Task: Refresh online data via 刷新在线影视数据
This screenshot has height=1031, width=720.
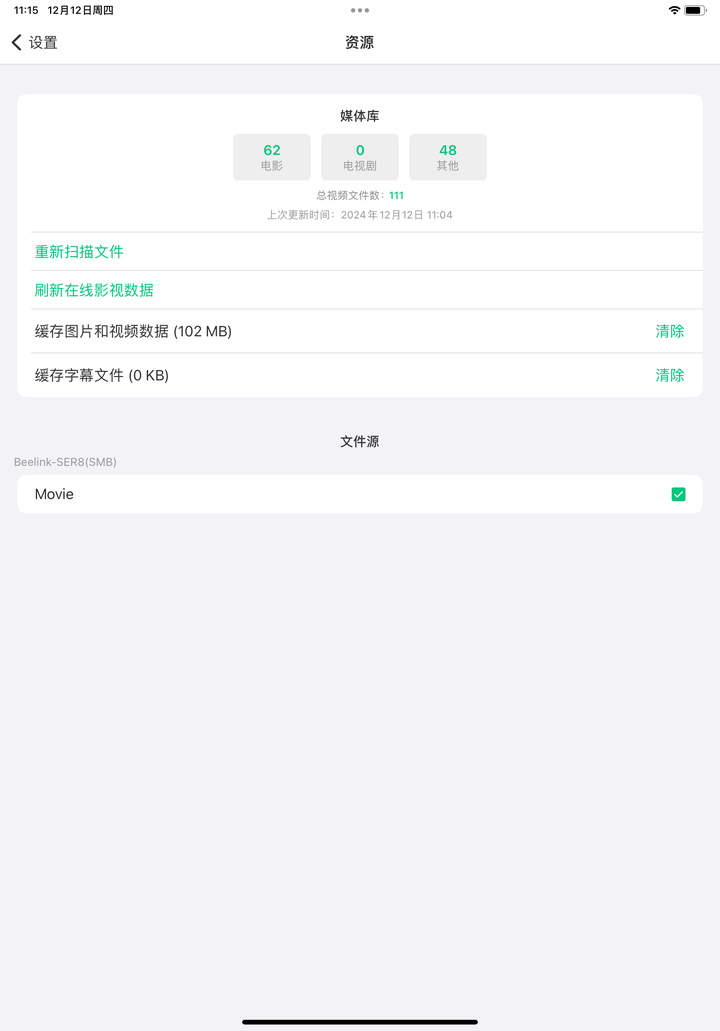Action: pos(94,290)
